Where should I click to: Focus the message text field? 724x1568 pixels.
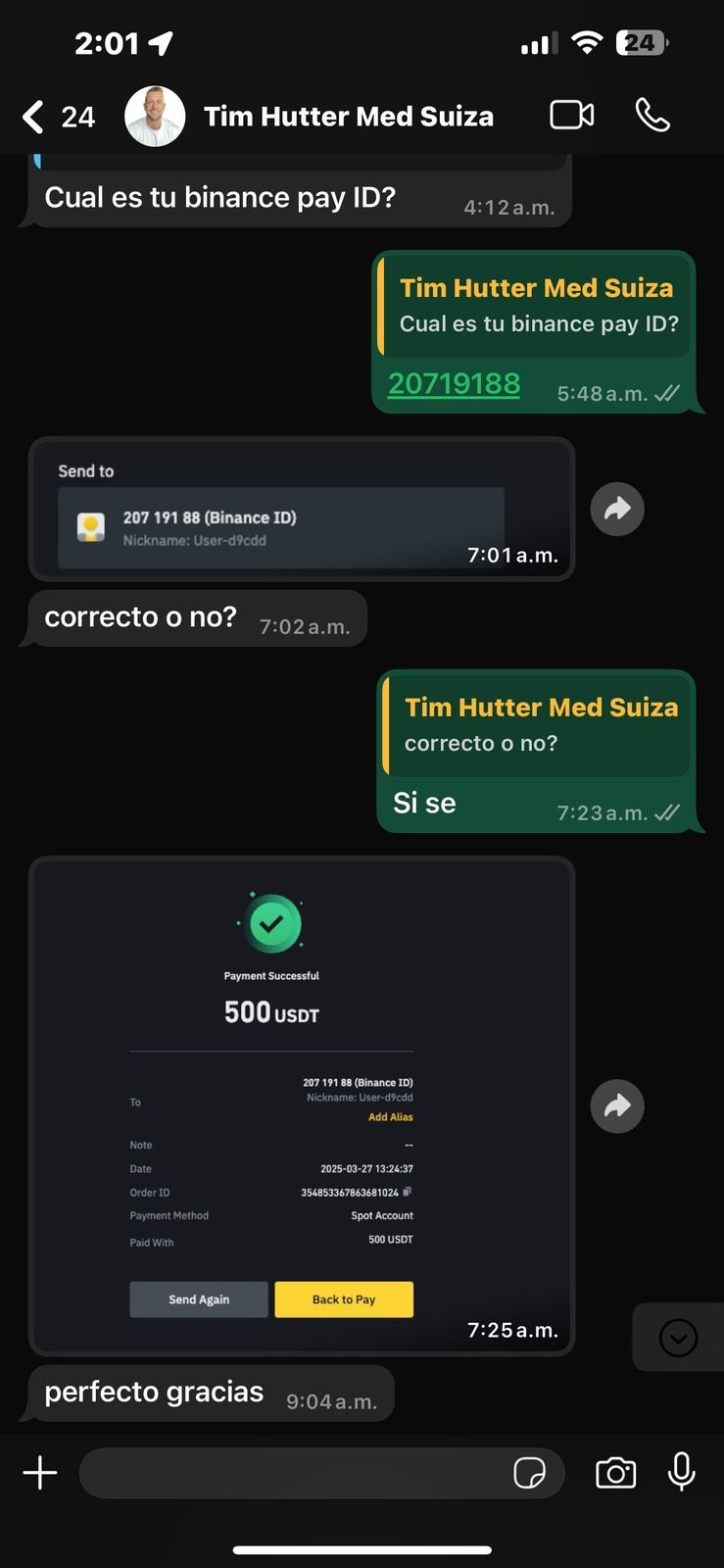coord(294,1472)
